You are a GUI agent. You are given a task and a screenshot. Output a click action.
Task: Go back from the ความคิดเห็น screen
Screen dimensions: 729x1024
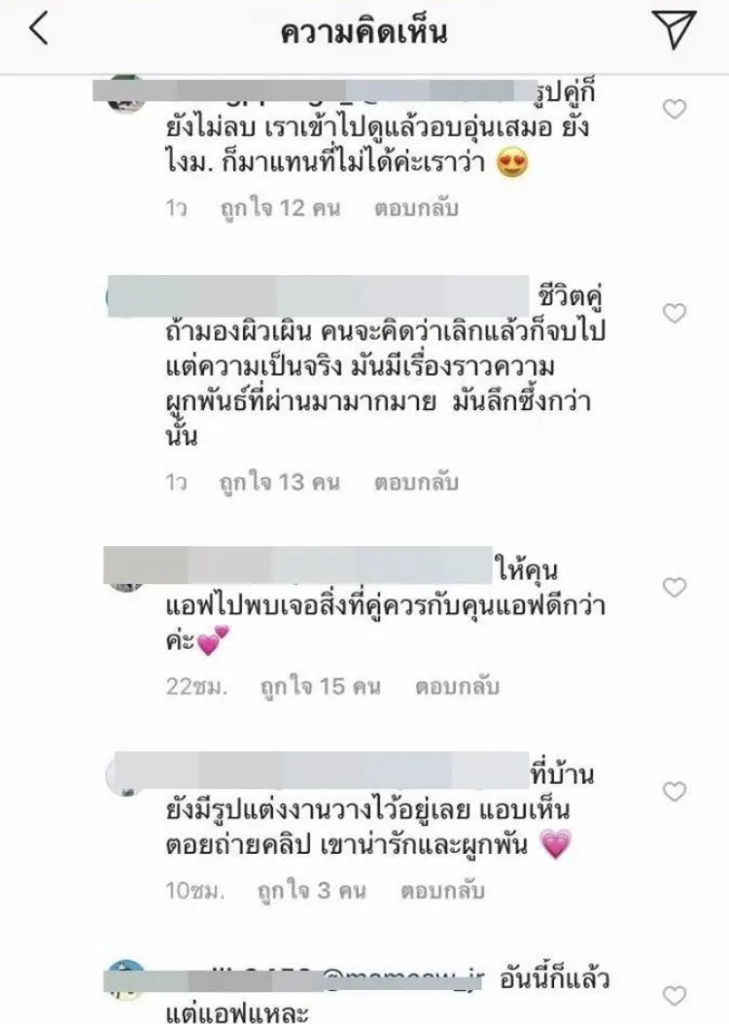click(x=39, y=30)
